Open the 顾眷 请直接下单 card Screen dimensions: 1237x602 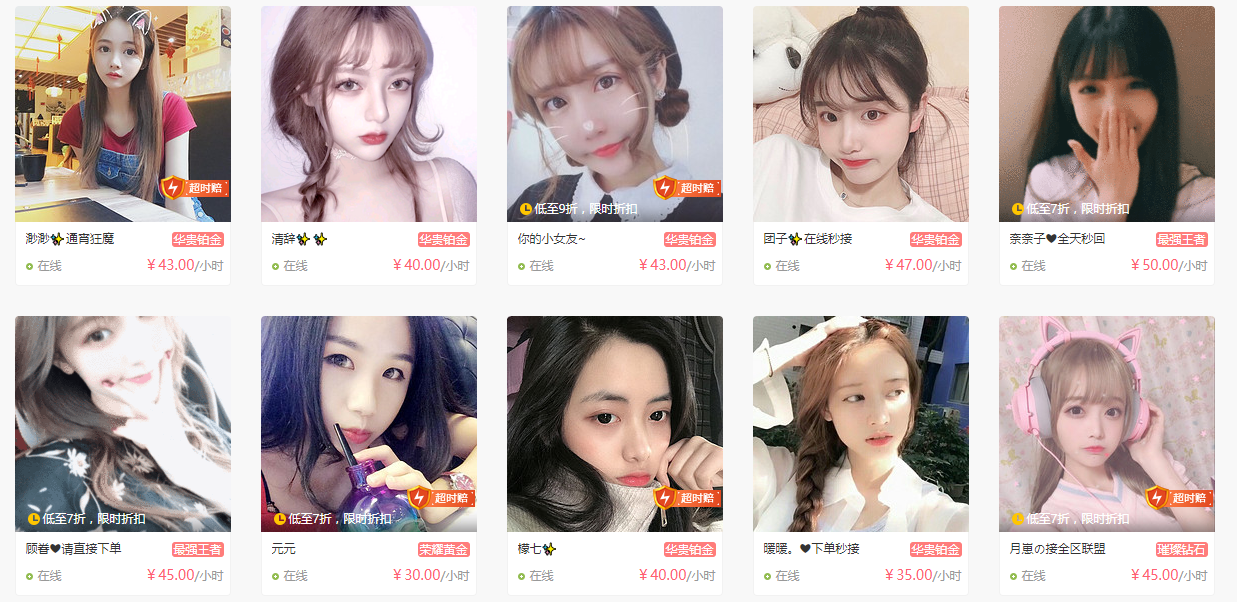coord(122,425)
